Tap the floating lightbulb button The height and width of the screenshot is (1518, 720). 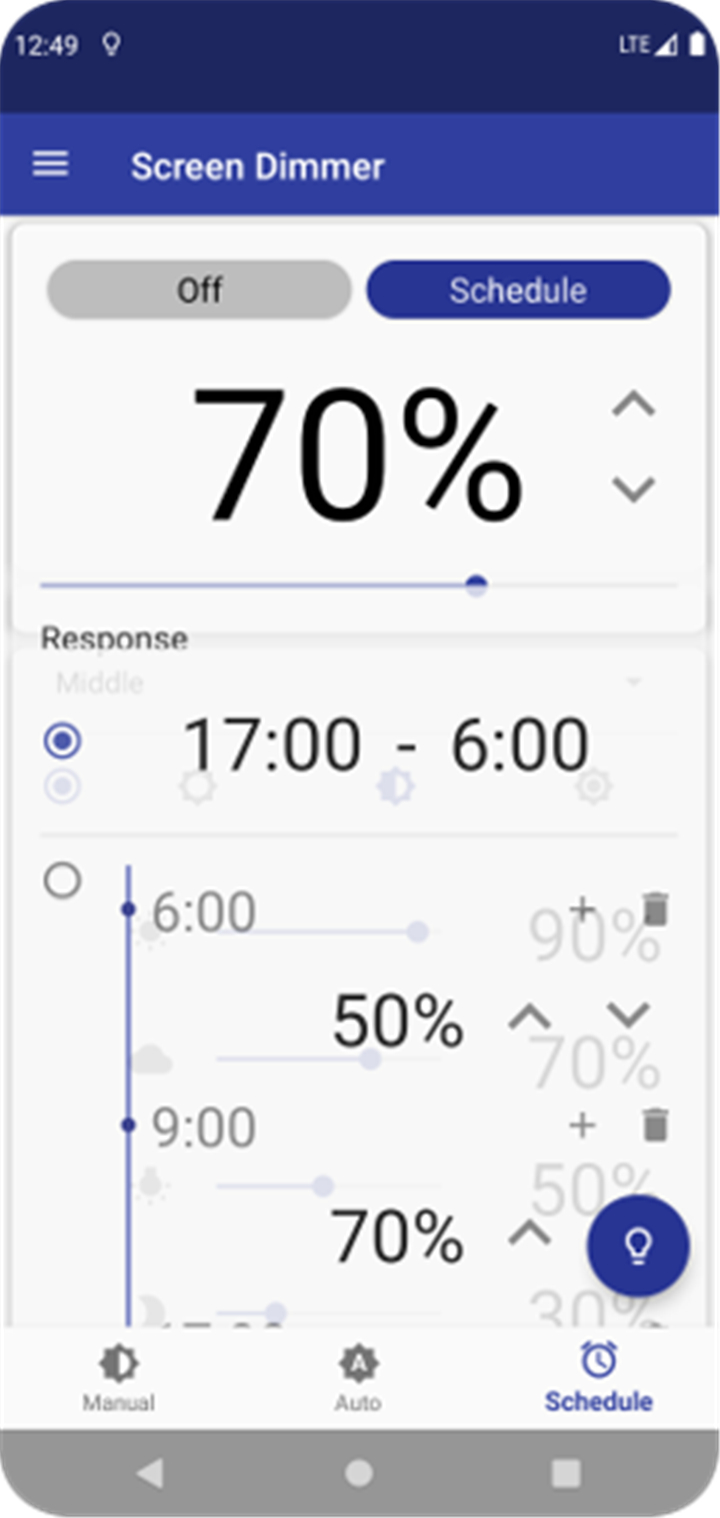638,1246
